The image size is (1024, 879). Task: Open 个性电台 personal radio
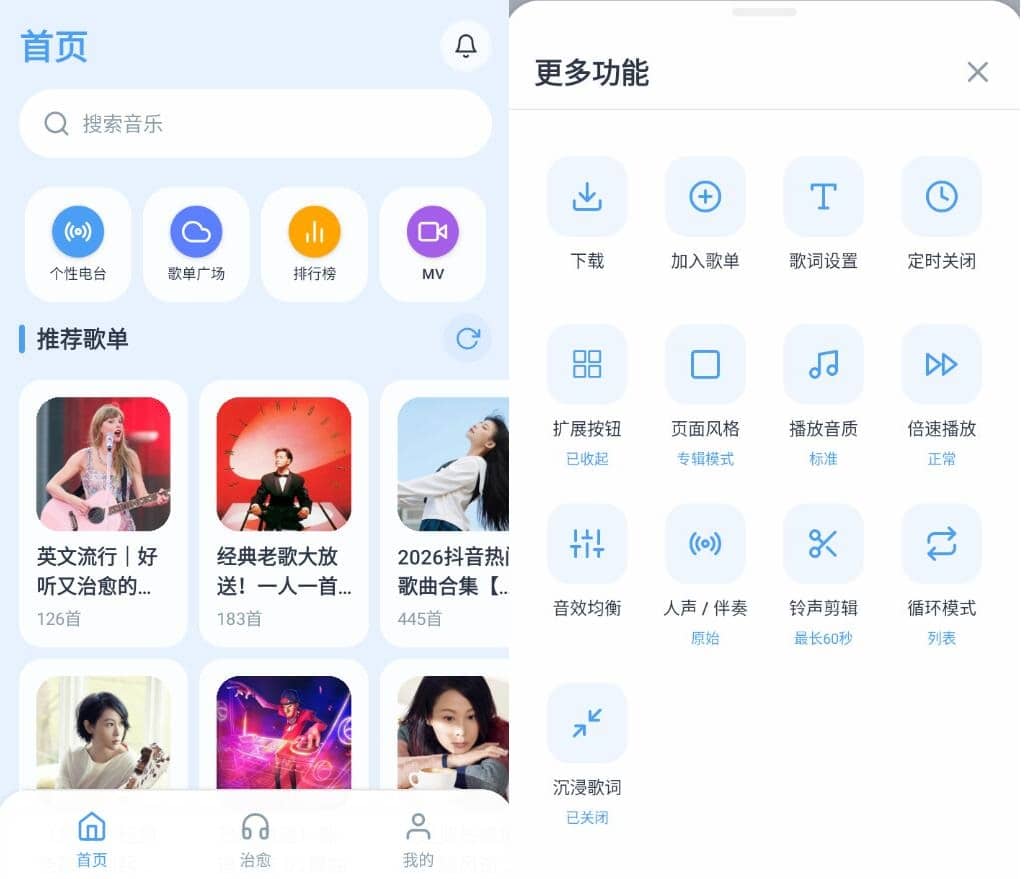point(78,243)
